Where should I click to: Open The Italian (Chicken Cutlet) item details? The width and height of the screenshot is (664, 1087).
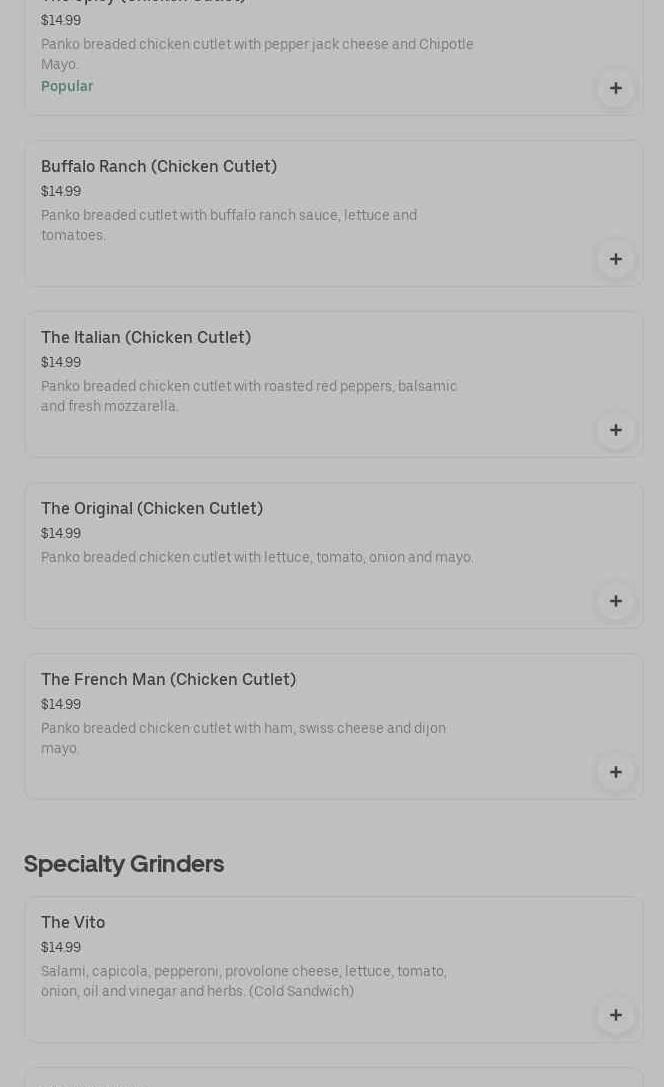(146, 338)
